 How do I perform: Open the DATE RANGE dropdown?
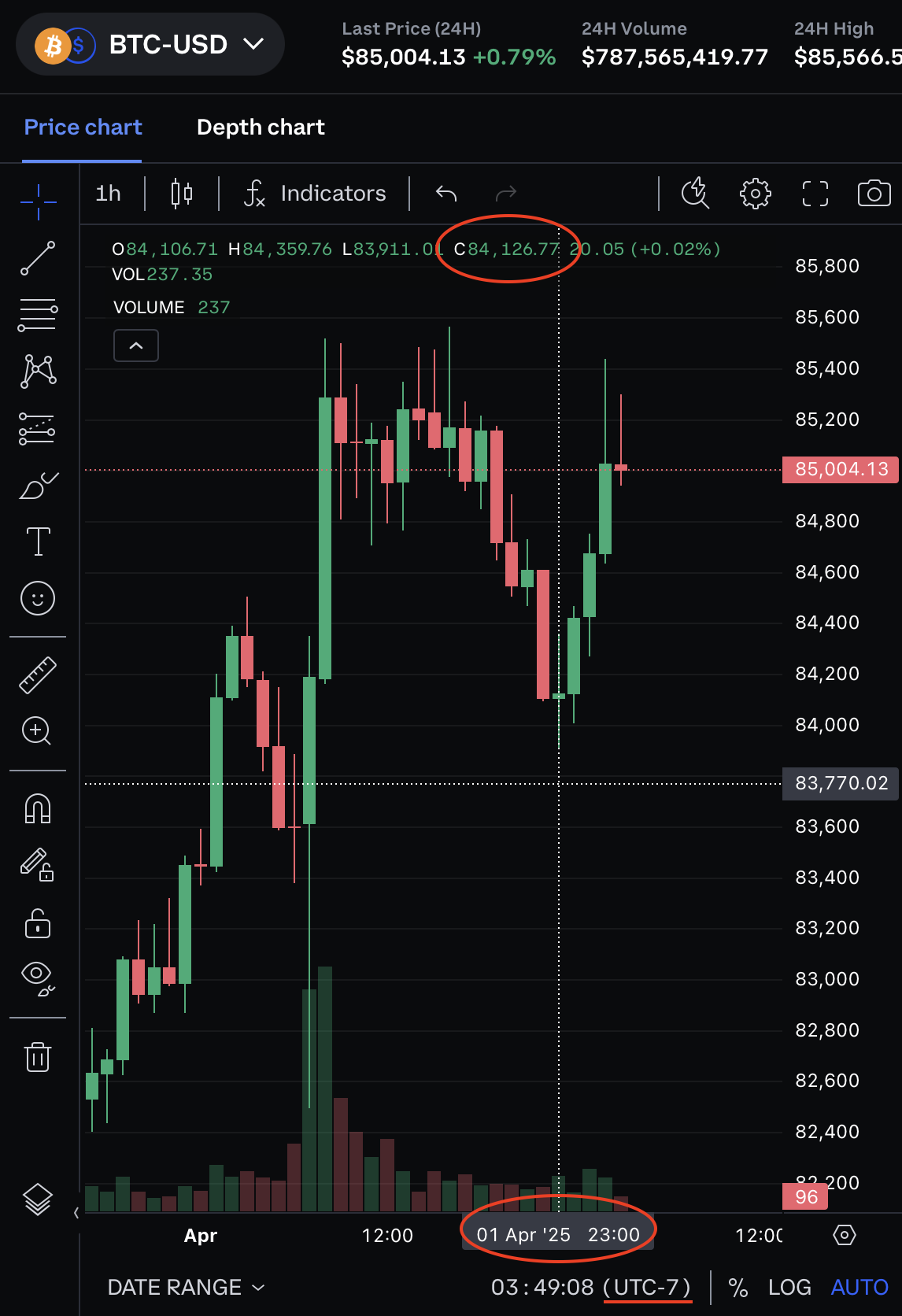[186, 1288]
